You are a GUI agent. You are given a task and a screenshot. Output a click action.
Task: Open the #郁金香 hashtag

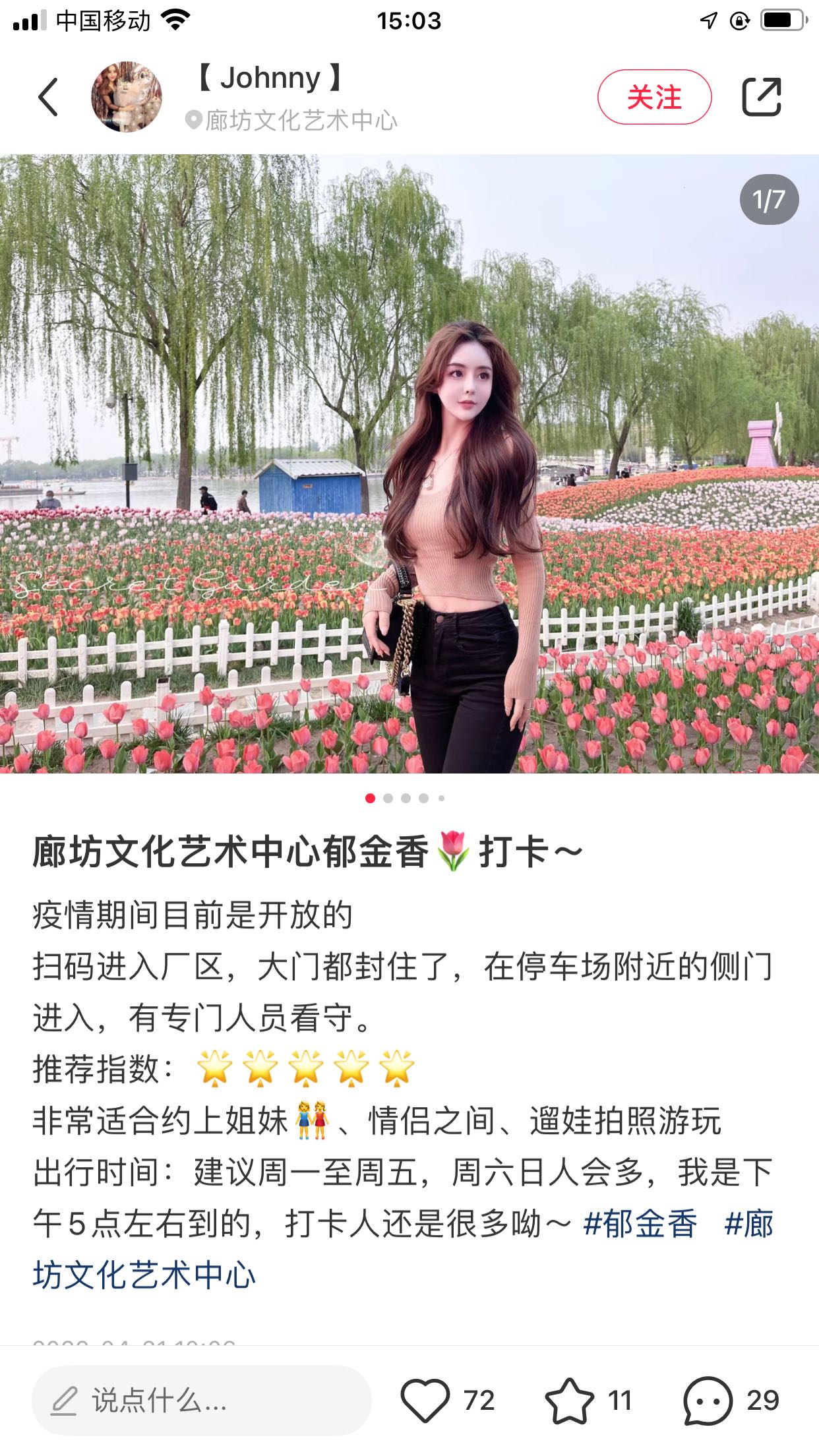point(640,1225)
